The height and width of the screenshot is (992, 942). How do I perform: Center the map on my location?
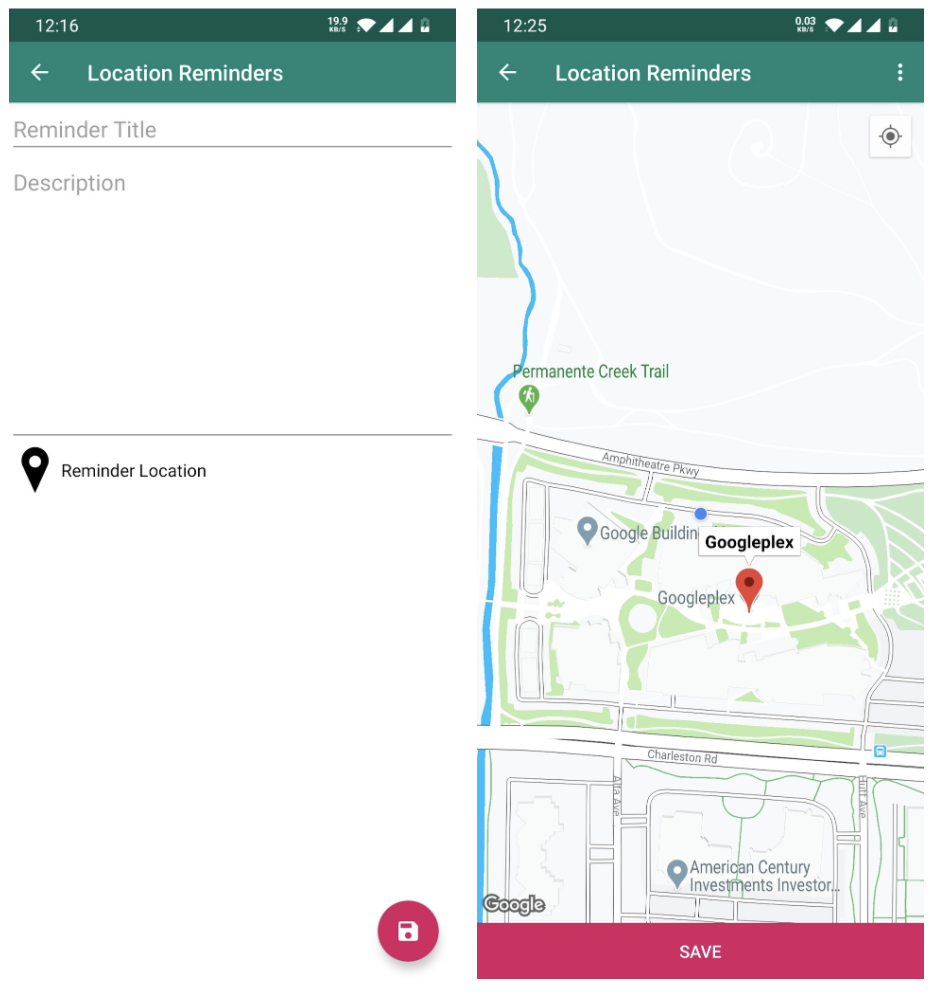890,136
